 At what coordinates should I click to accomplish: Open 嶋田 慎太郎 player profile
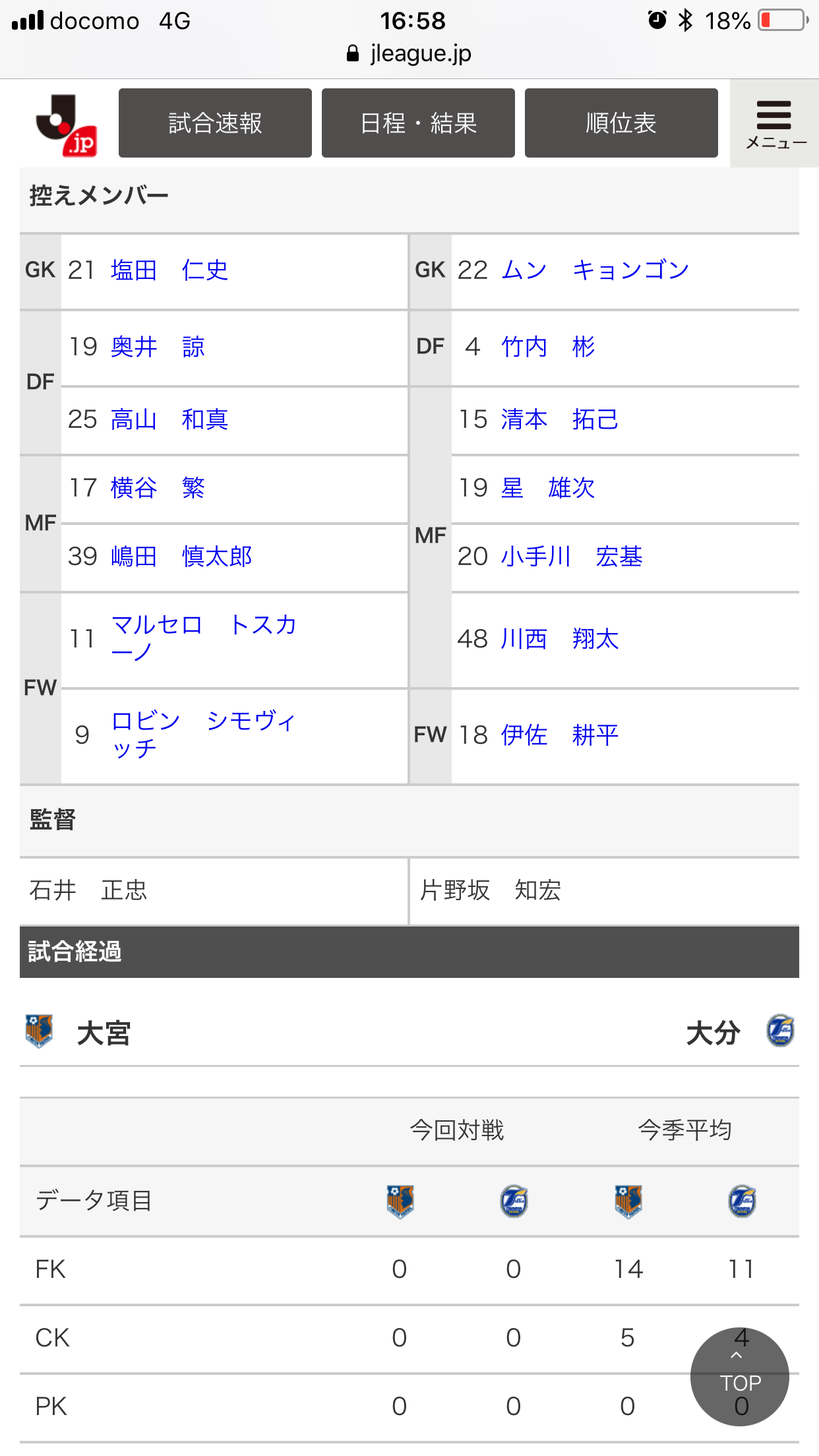coord(181,557)
